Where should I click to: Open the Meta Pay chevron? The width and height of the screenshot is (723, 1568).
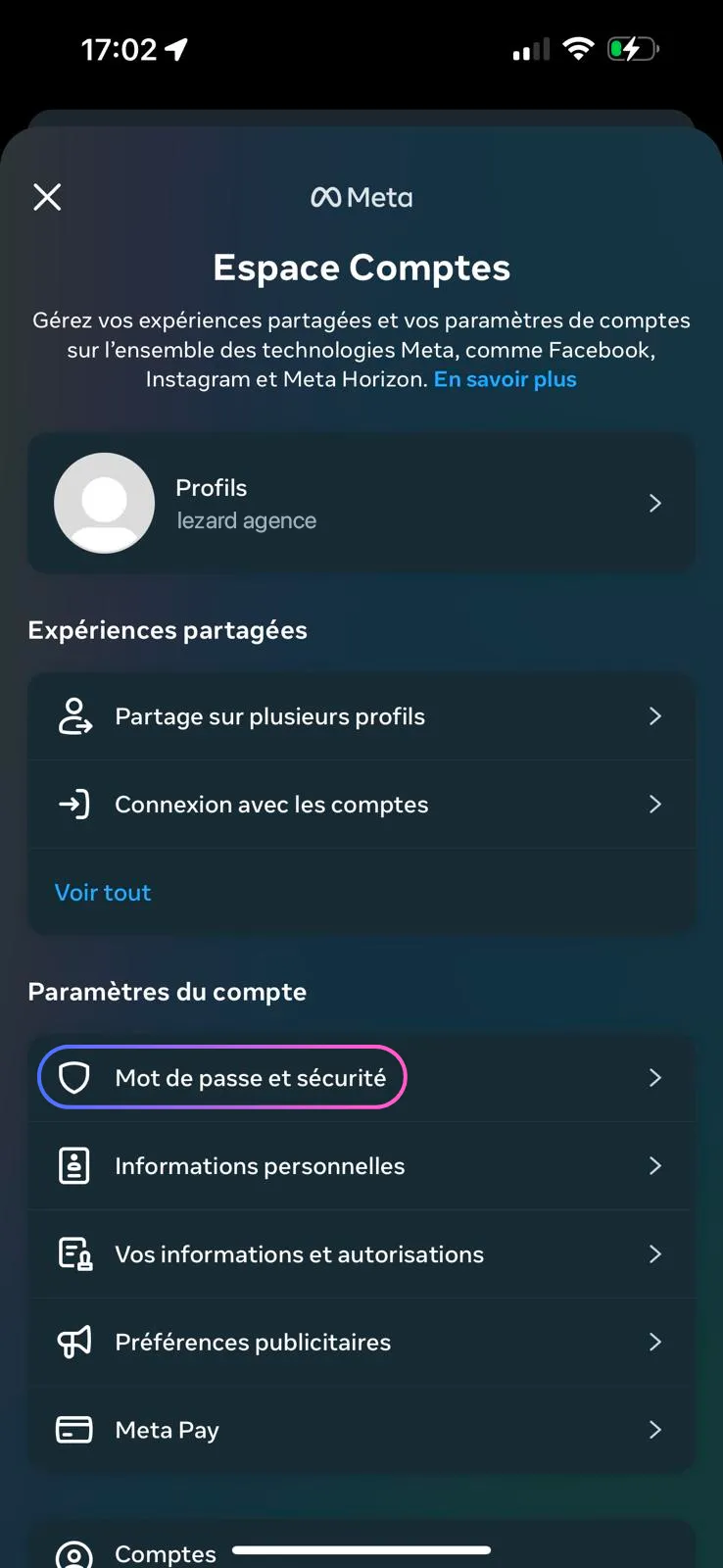pyautogui.click(x=654, y=1430)
